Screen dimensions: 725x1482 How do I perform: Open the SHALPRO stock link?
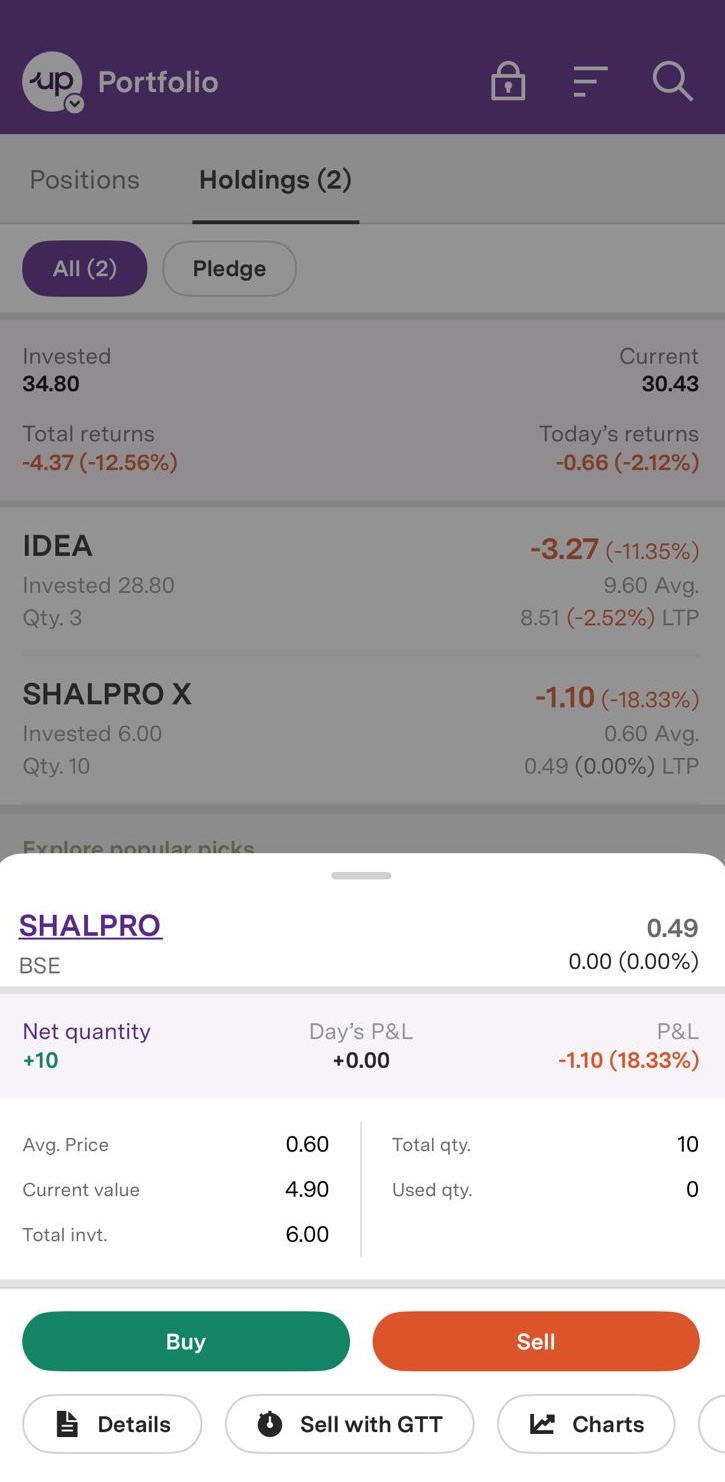pyautogui.click(x=90, y=926)
